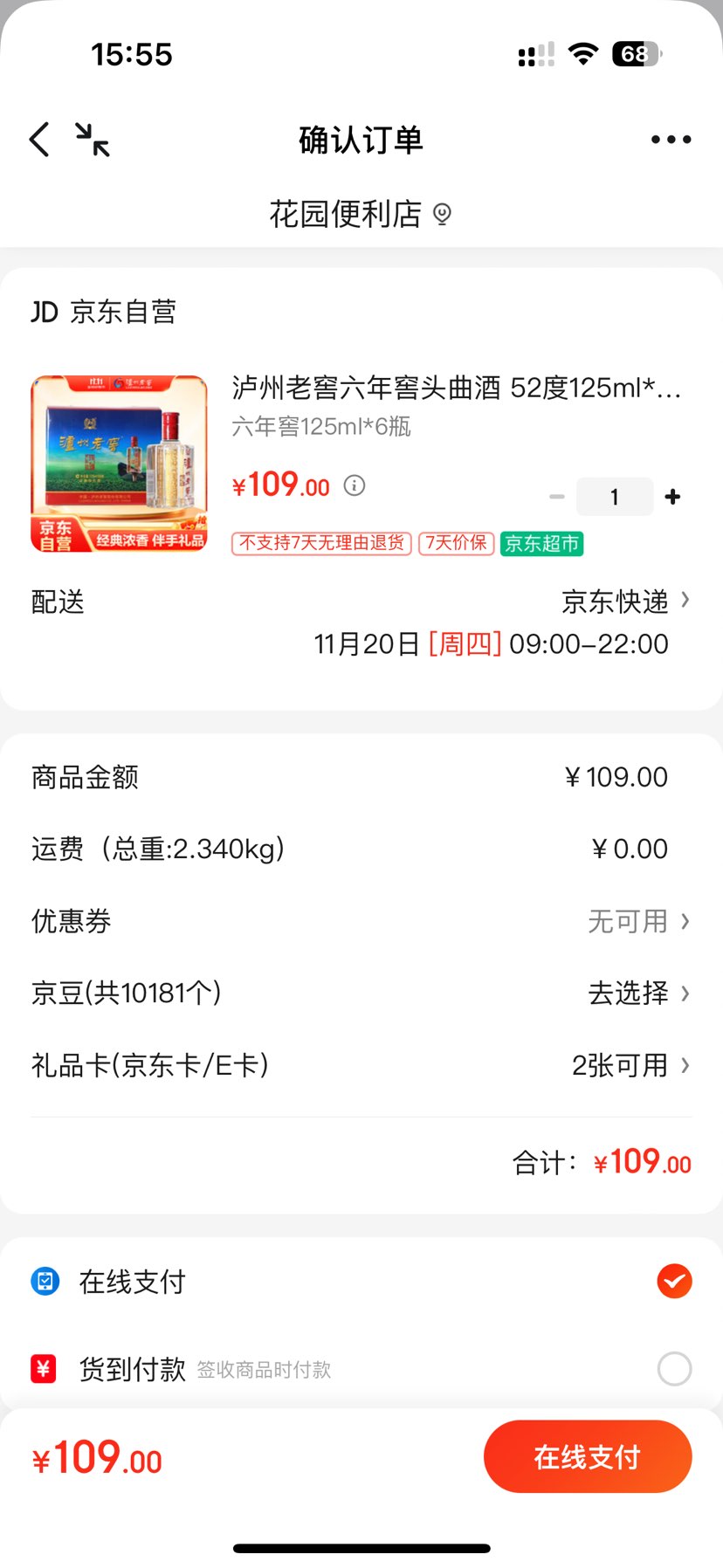Tap the info icon next to ¥109.00 price
The width and height of the screenshot is (723, 1568).
[x=354, y=486]
